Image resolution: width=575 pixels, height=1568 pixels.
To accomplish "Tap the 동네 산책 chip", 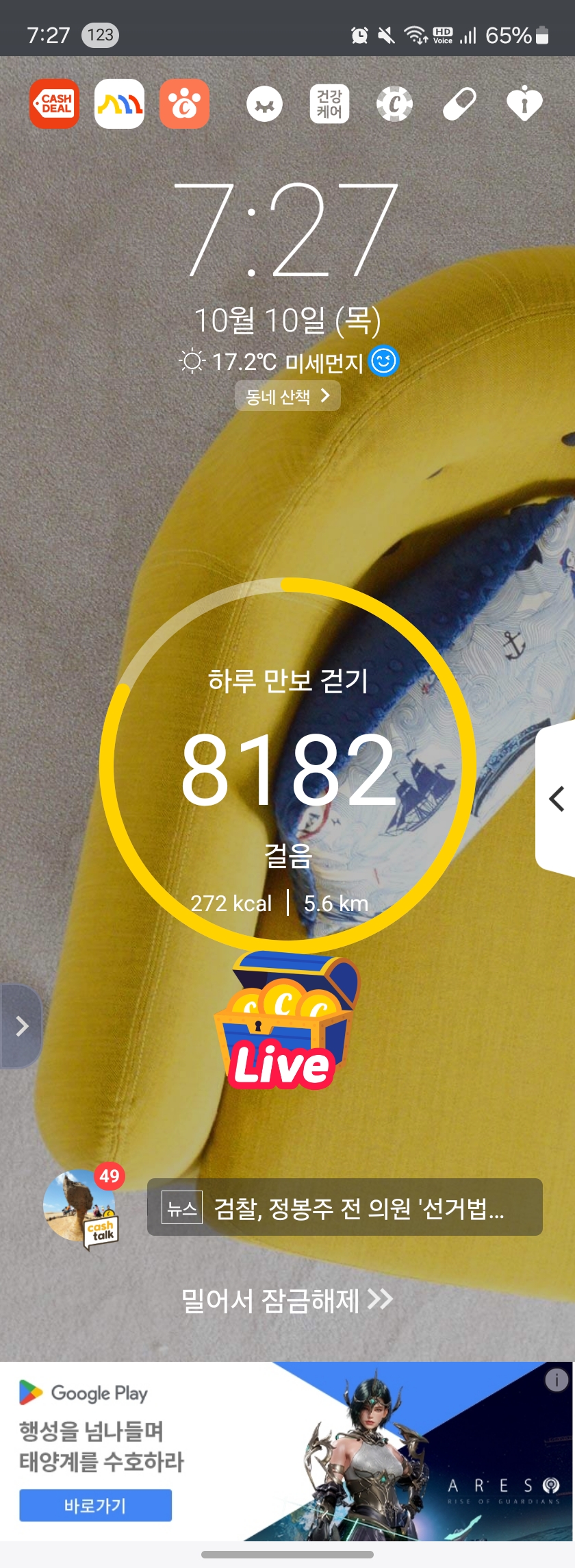I will (287, 396).
